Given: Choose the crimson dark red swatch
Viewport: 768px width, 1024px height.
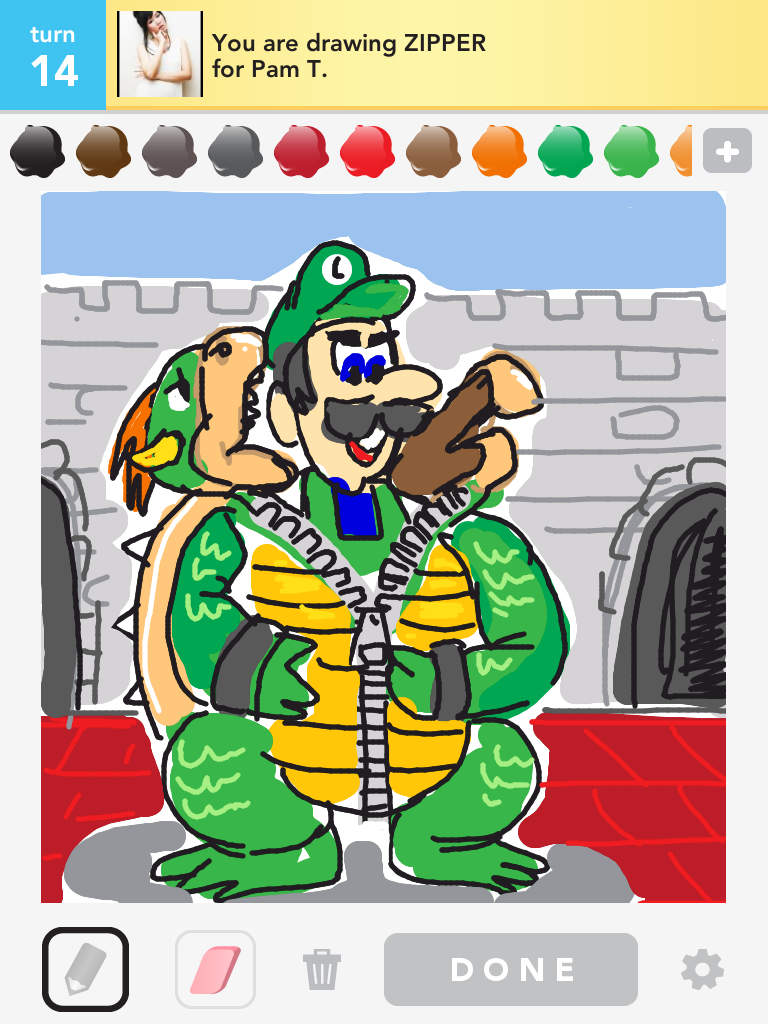Looking at the screenshot, I should coord(301,151).
